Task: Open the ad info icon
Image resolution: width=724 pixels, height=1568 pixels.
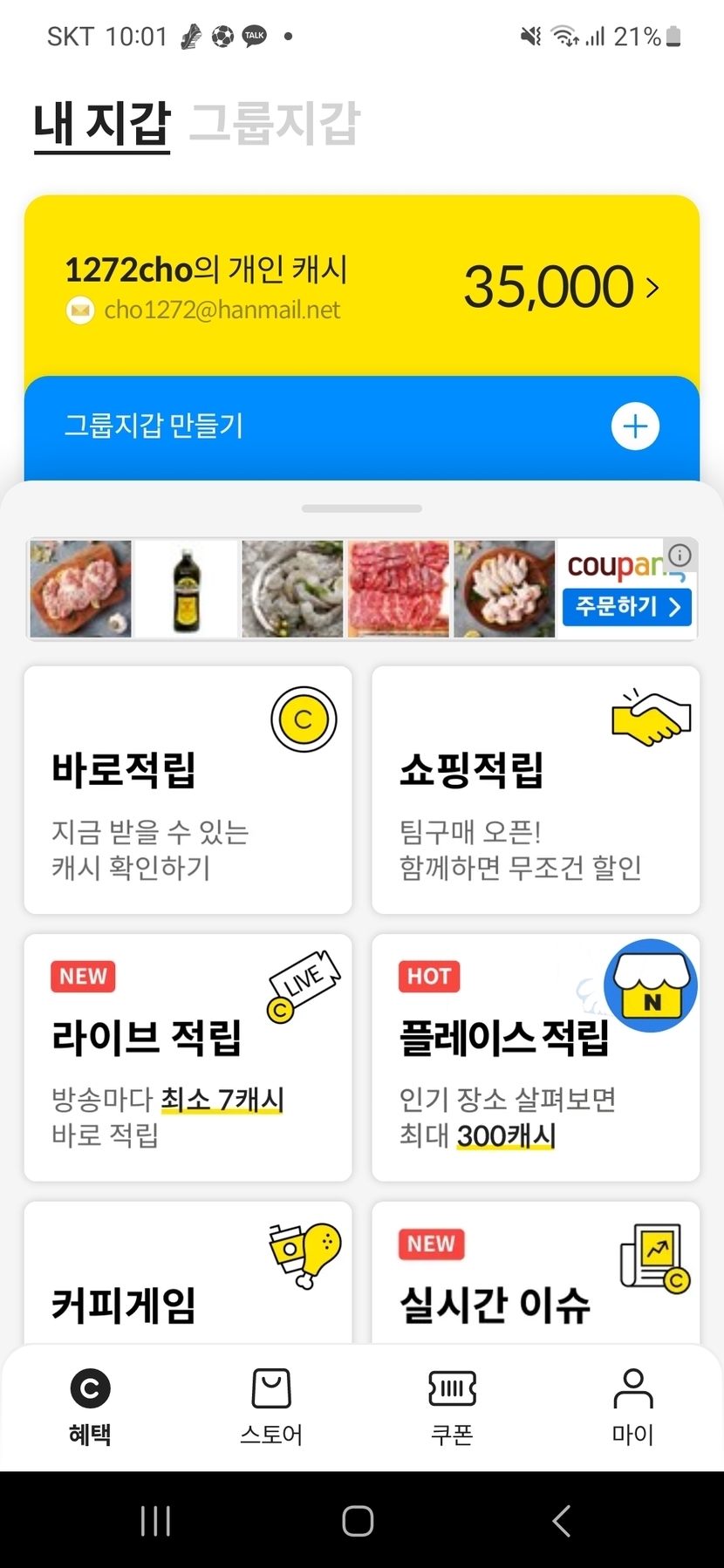Action: (680, 555)
